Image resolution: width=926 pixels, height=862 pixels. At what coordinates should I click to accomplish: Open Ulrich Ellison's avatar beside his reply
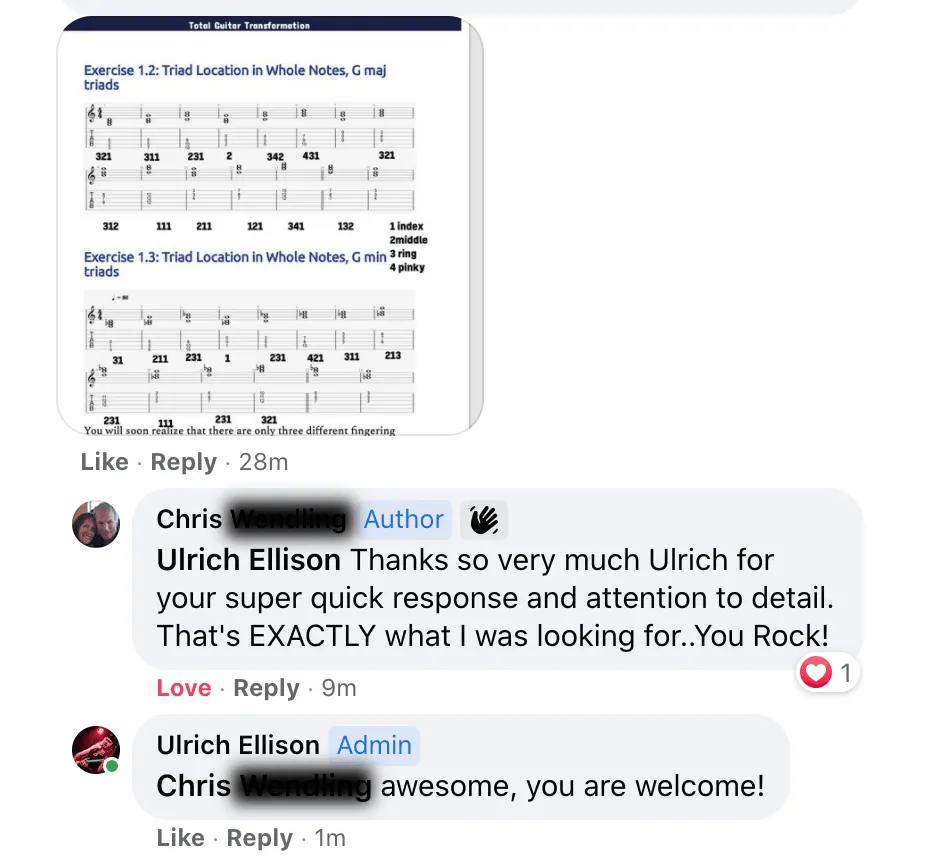pos(96,750)
